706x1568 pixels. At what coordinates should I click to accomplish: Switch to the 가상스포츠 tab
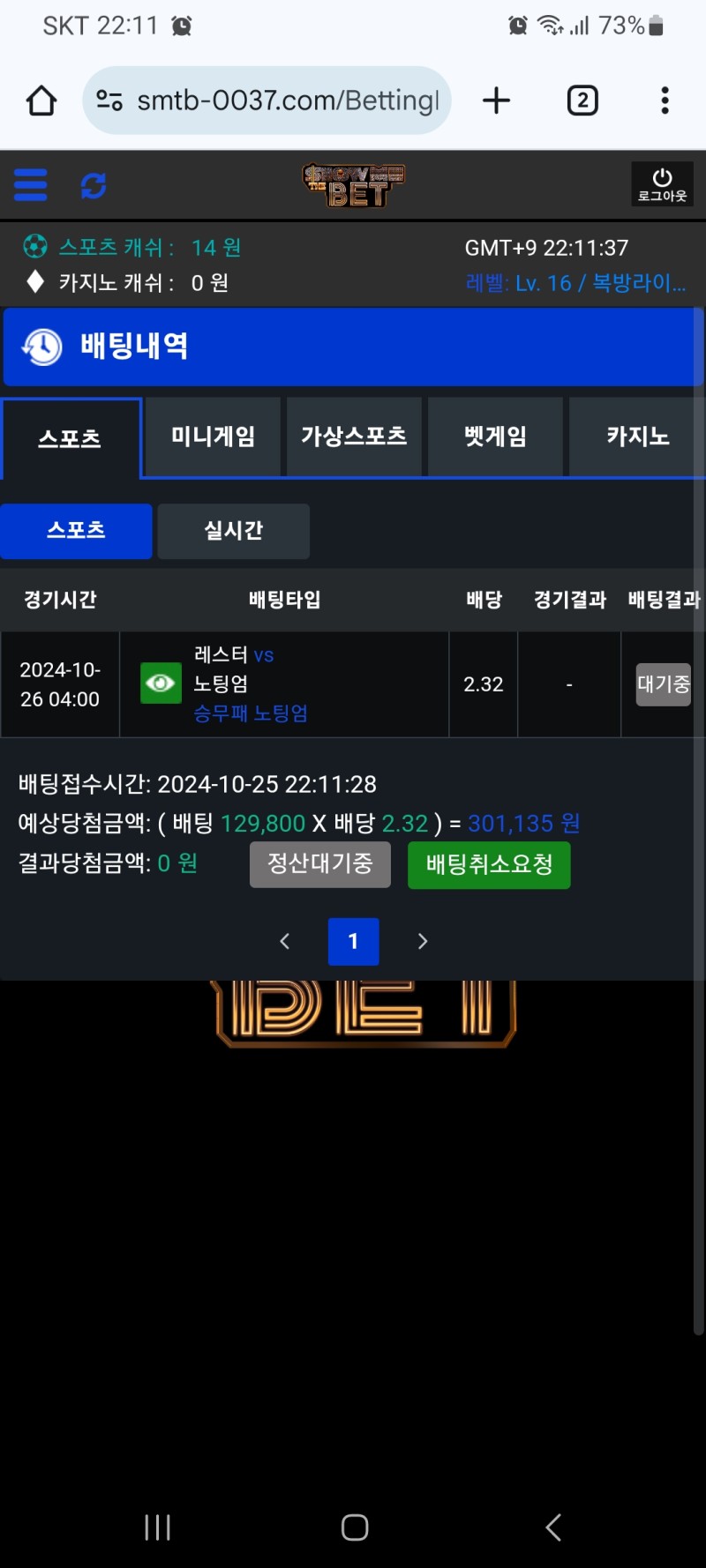[354, 437]
